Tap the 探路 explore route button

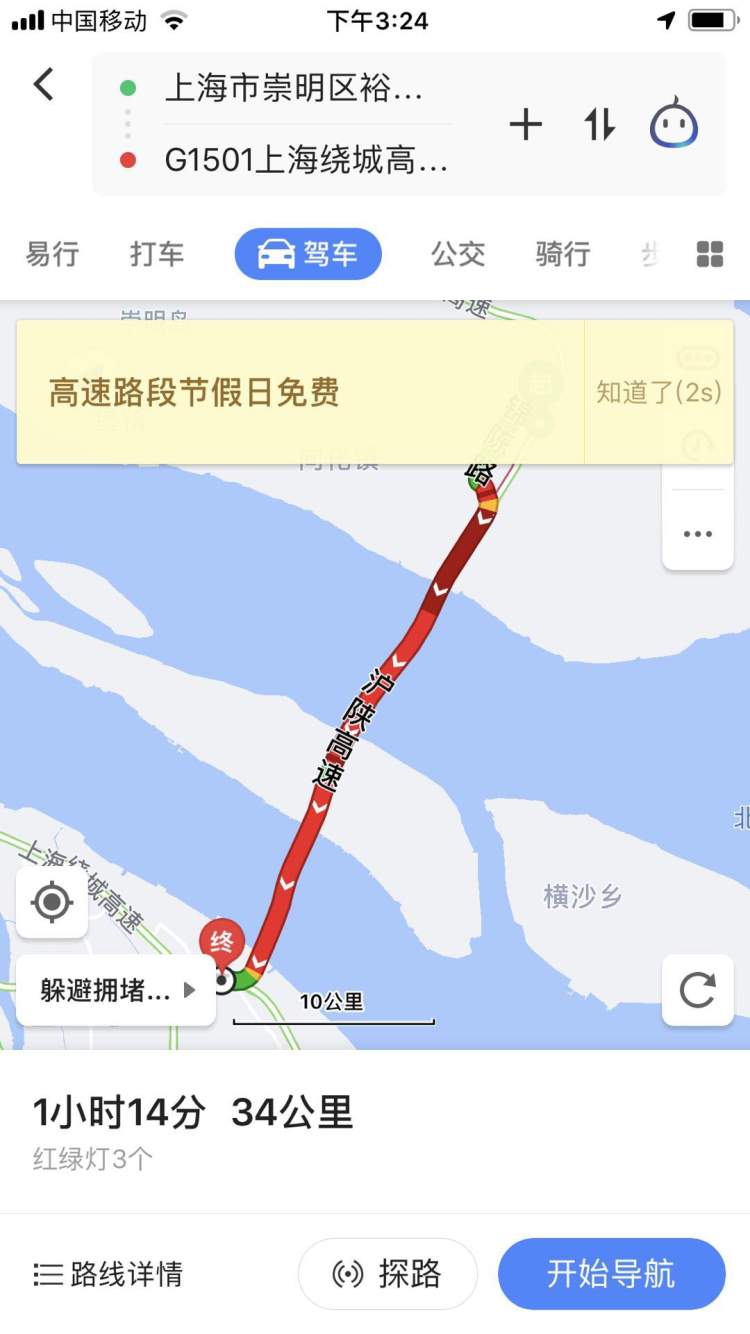coord(388,1274)
